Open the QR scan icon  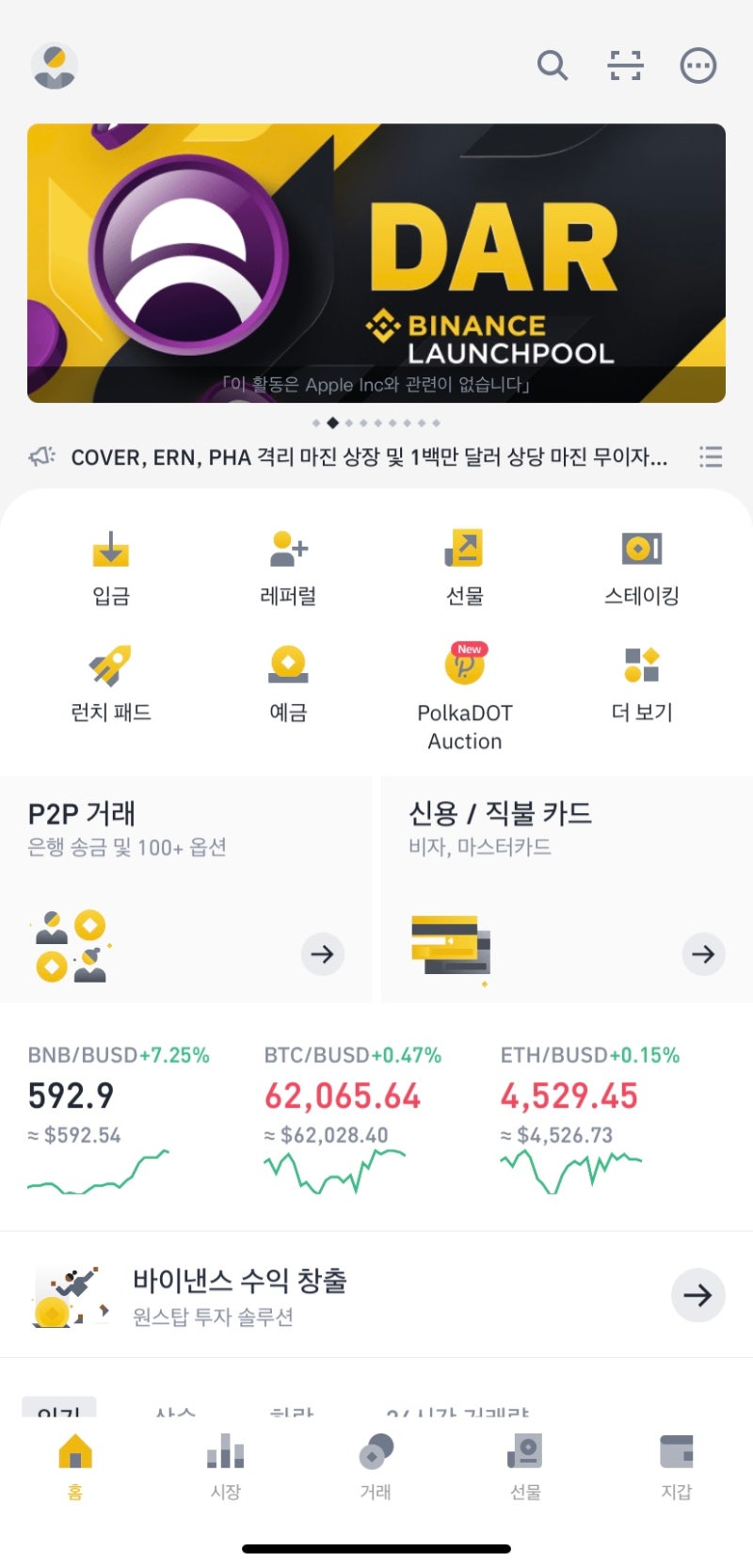pos(625,66)
